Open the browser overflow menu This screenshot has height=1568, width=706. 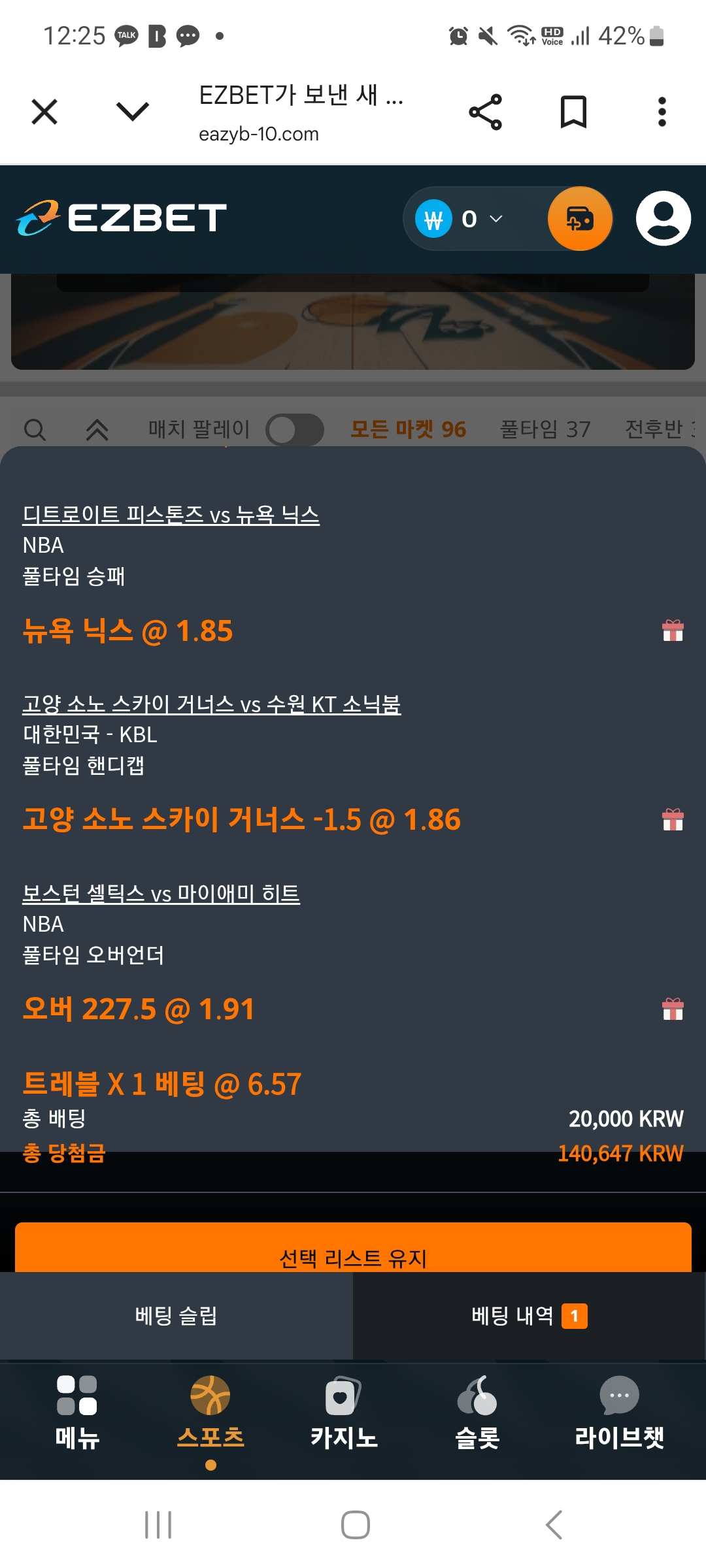[x=662, y=112]
